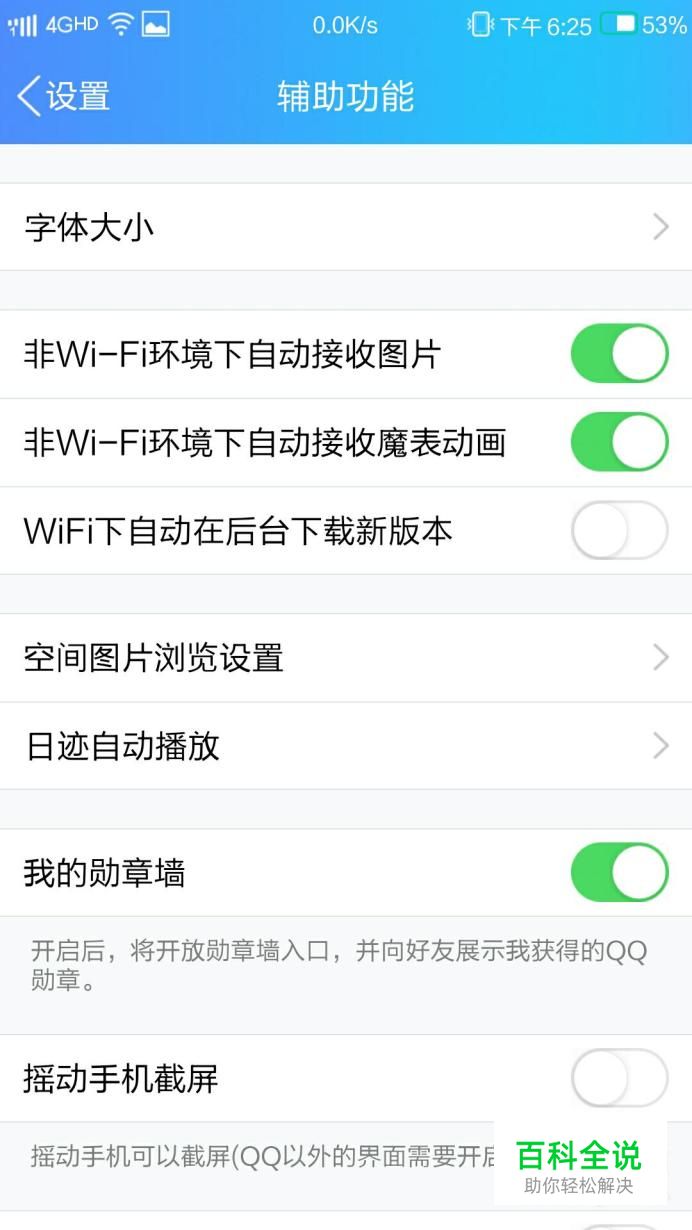Enable WiFi下自动在后台下载新版本
The height and width of the screenshot is (1230, 692).
pyautogui.click(x=619, y=530)
